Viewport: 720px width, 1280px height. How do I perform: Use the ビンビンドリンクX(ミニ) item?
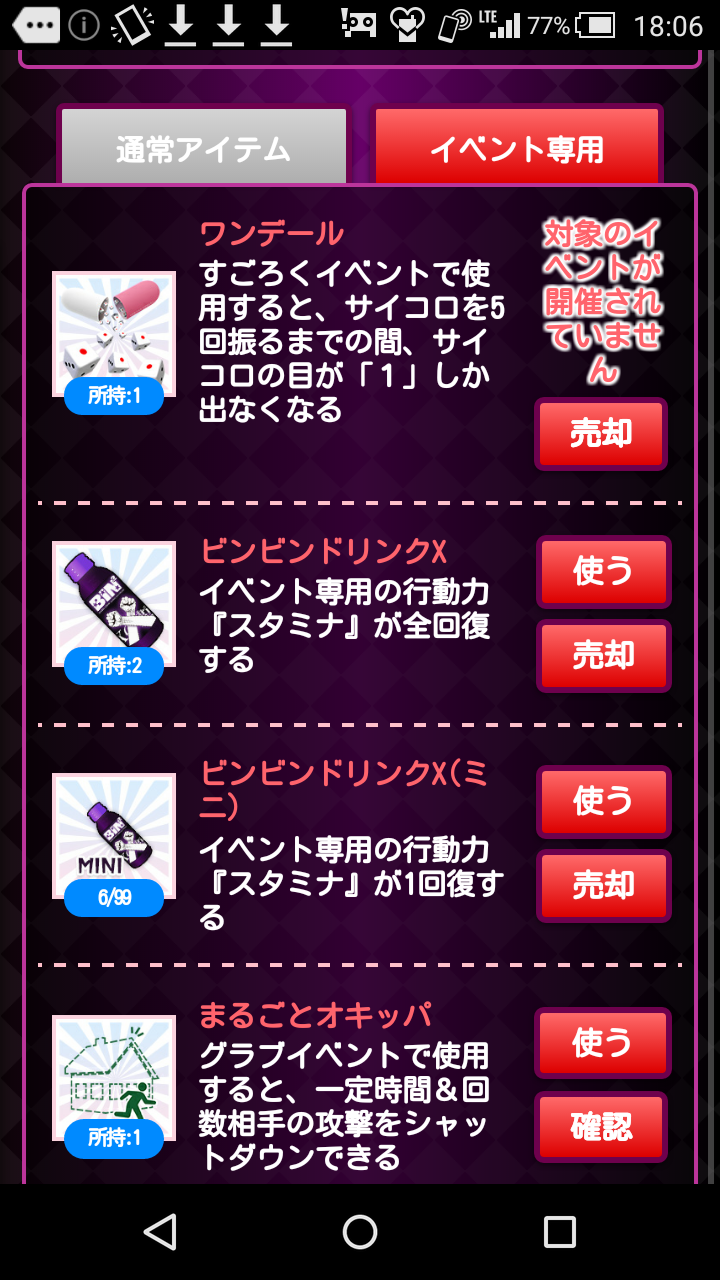point(603,802)
